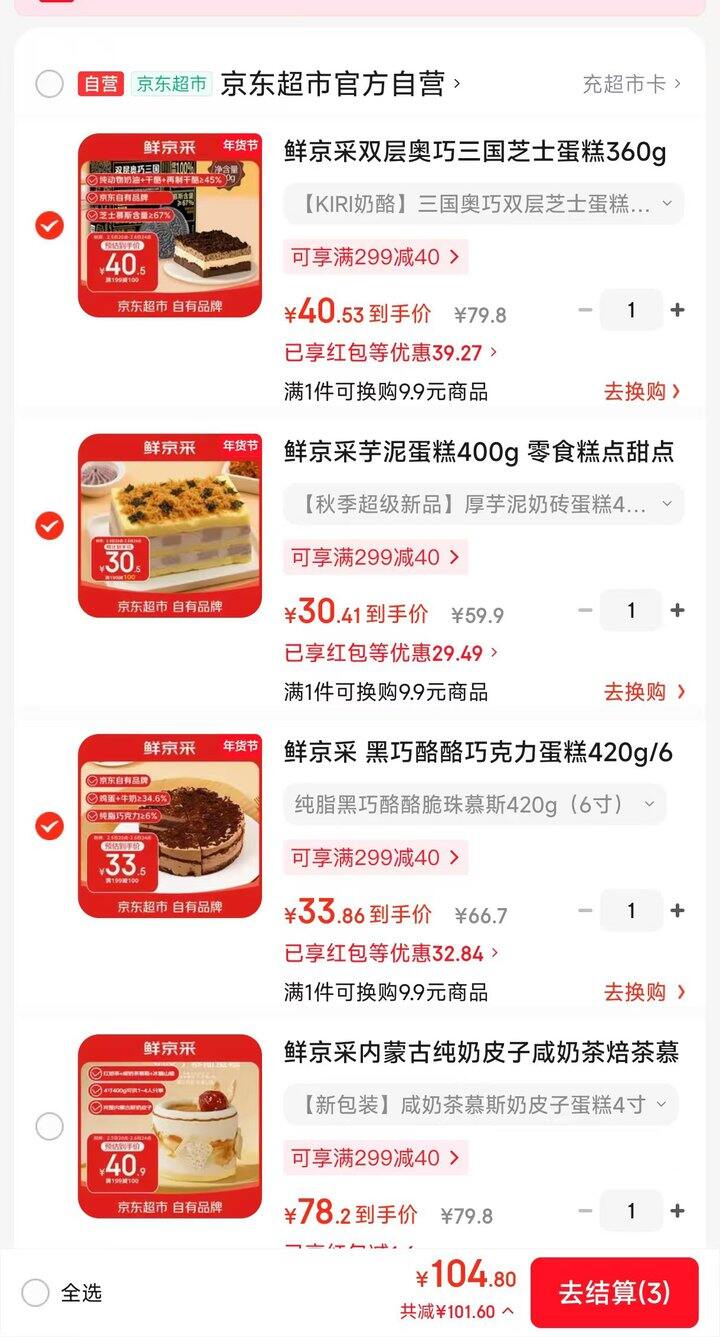View 已享红包等优惠39.27 discount details

tap(391, 353)
